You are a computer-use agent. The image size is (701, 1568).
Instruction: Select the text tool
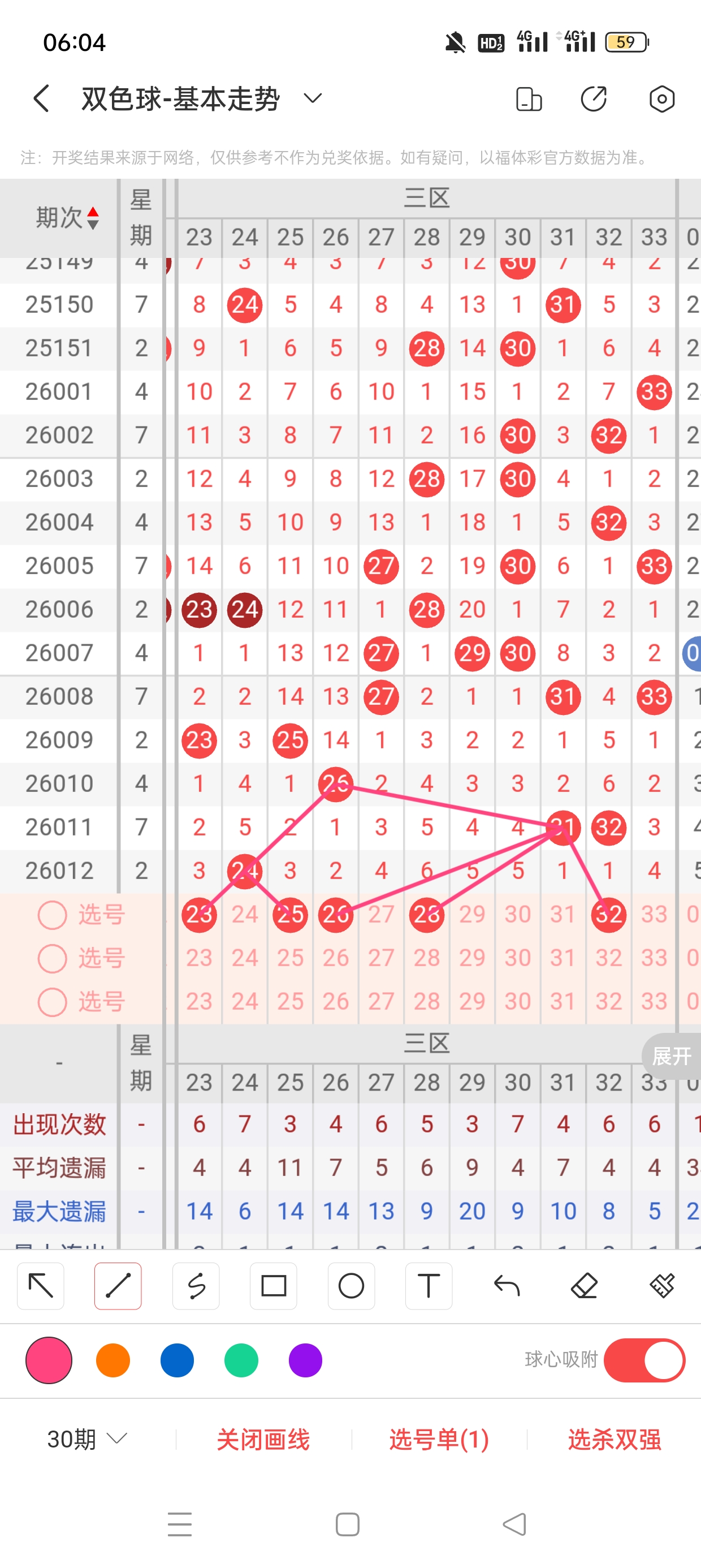(429, 1286)
